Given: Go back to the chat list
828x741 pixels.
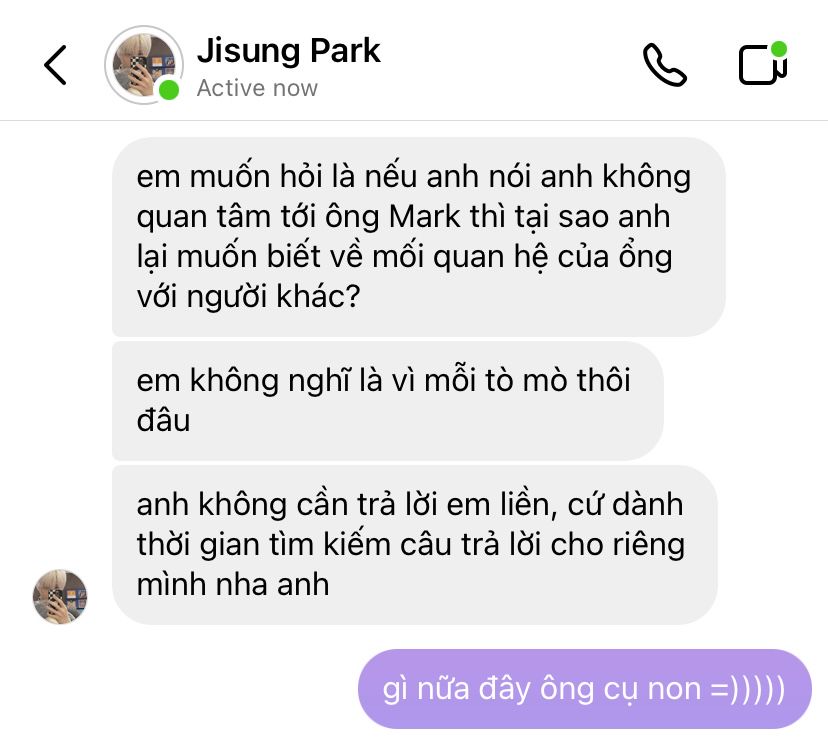Looking at the screenshot, I should [x=55, y=65].
